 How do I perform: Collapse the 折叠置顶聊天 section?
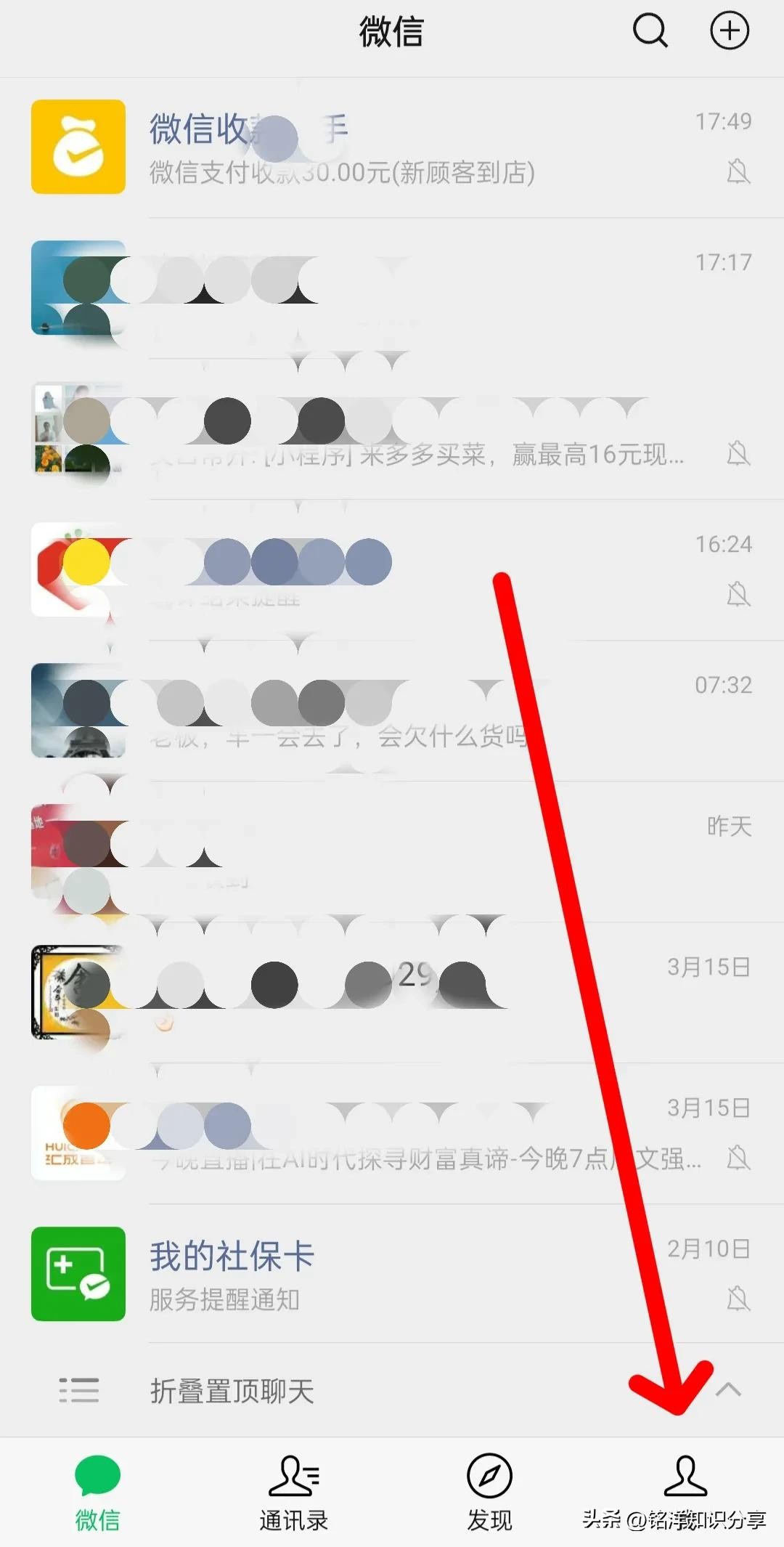click(x=728, y=1389)
